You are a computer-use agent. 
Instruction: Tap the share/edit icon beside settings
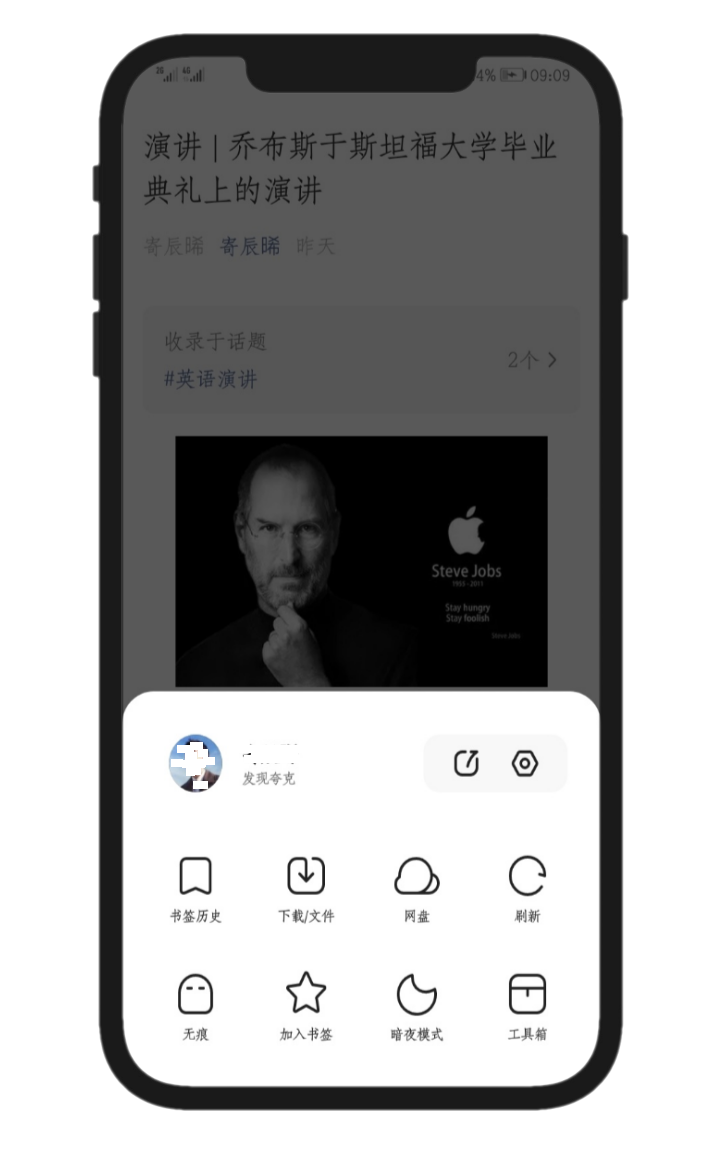coord(464,763)
